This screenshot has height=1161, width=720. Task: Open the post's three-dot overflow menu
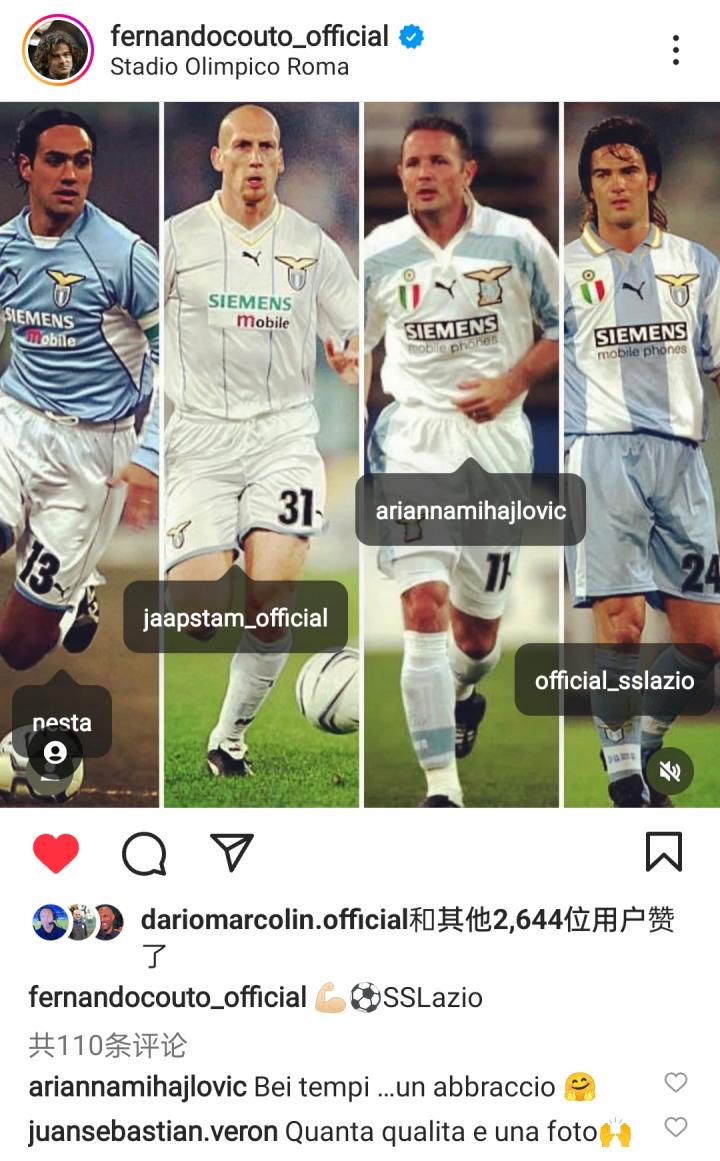[x=676, y=50]
